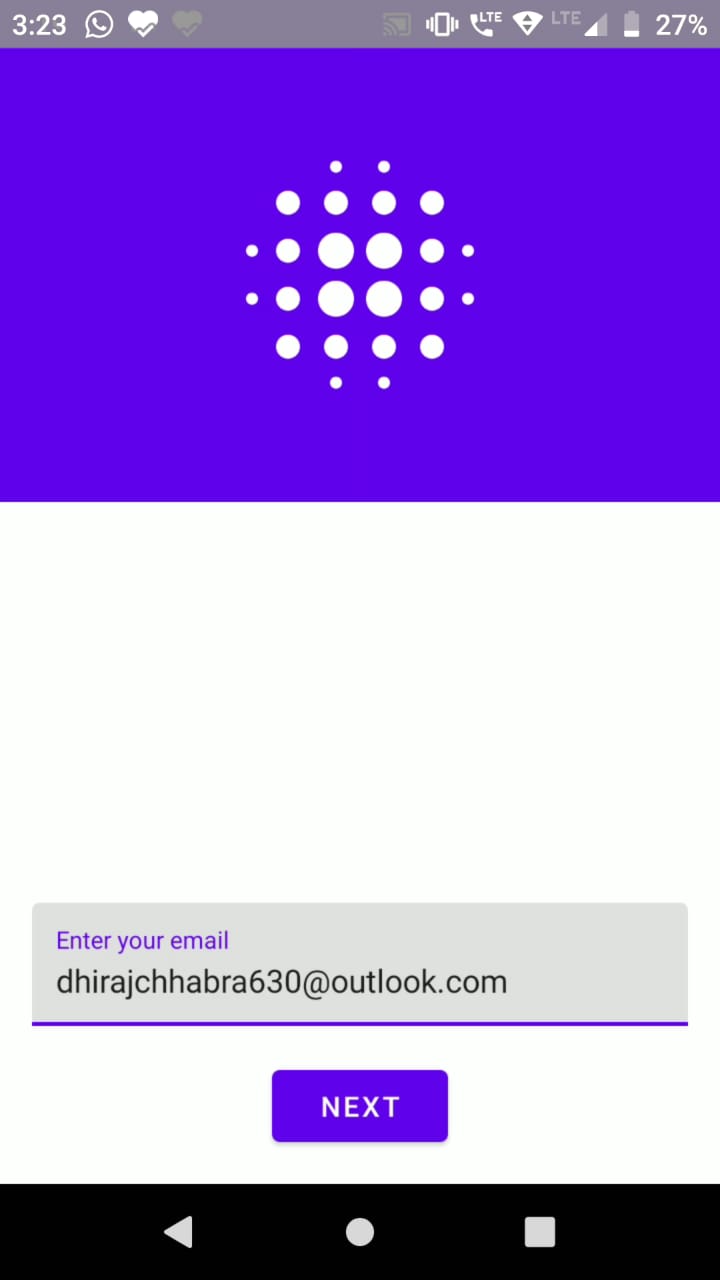Tap the 3:23 clock display
The width and height of the screenshot is (720, 1280).
[x=39, y=24]
